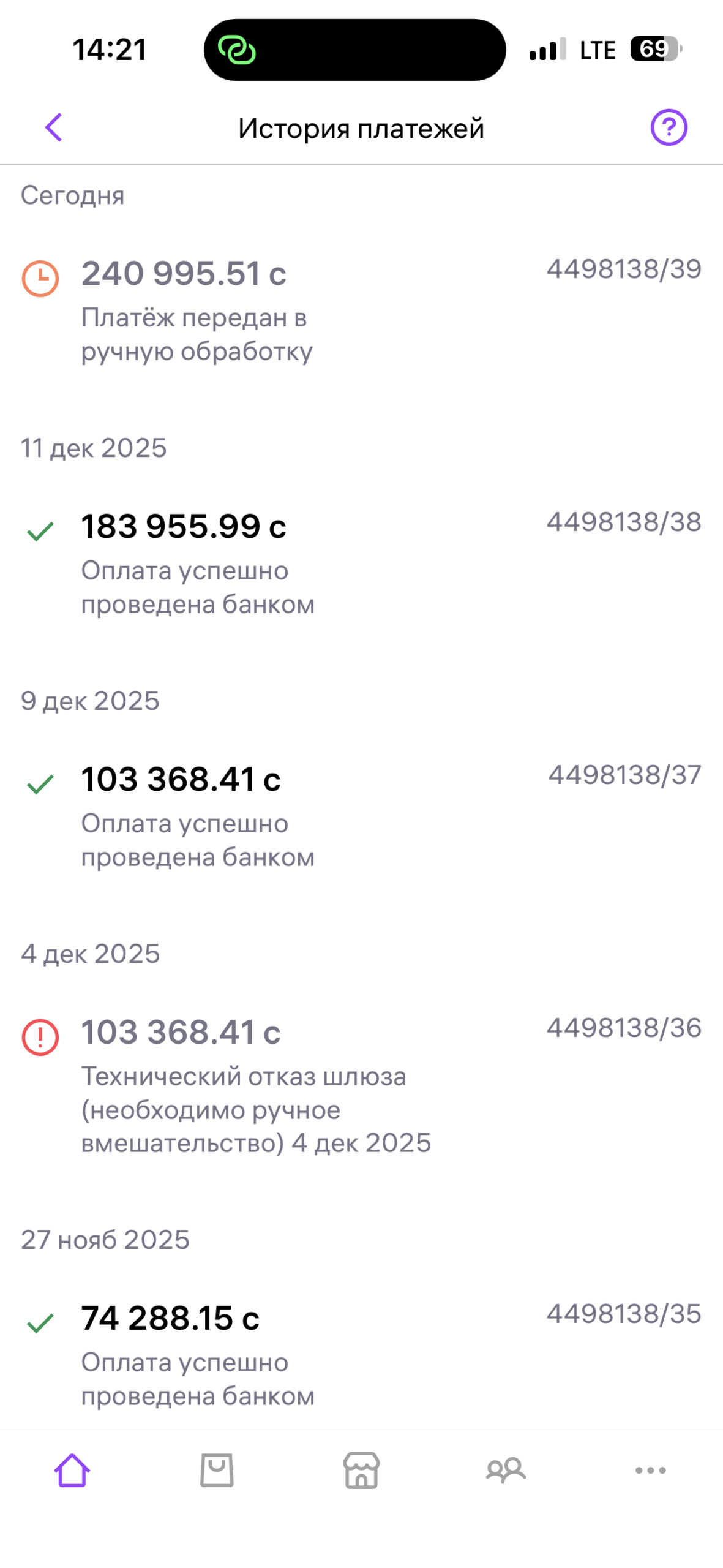Open the 74 288.15 с payment

[361, 1354]
